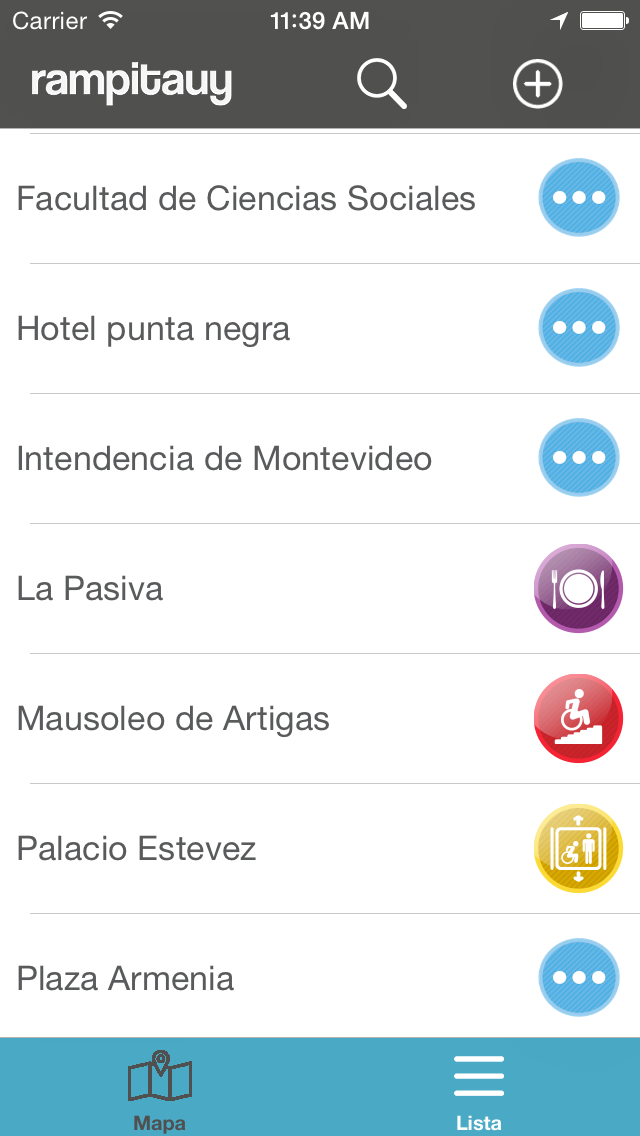Image resolution: width=640 pixels, height=1136 pixels.
Task: View Palacio Estevez details
Action: point(137,849)
